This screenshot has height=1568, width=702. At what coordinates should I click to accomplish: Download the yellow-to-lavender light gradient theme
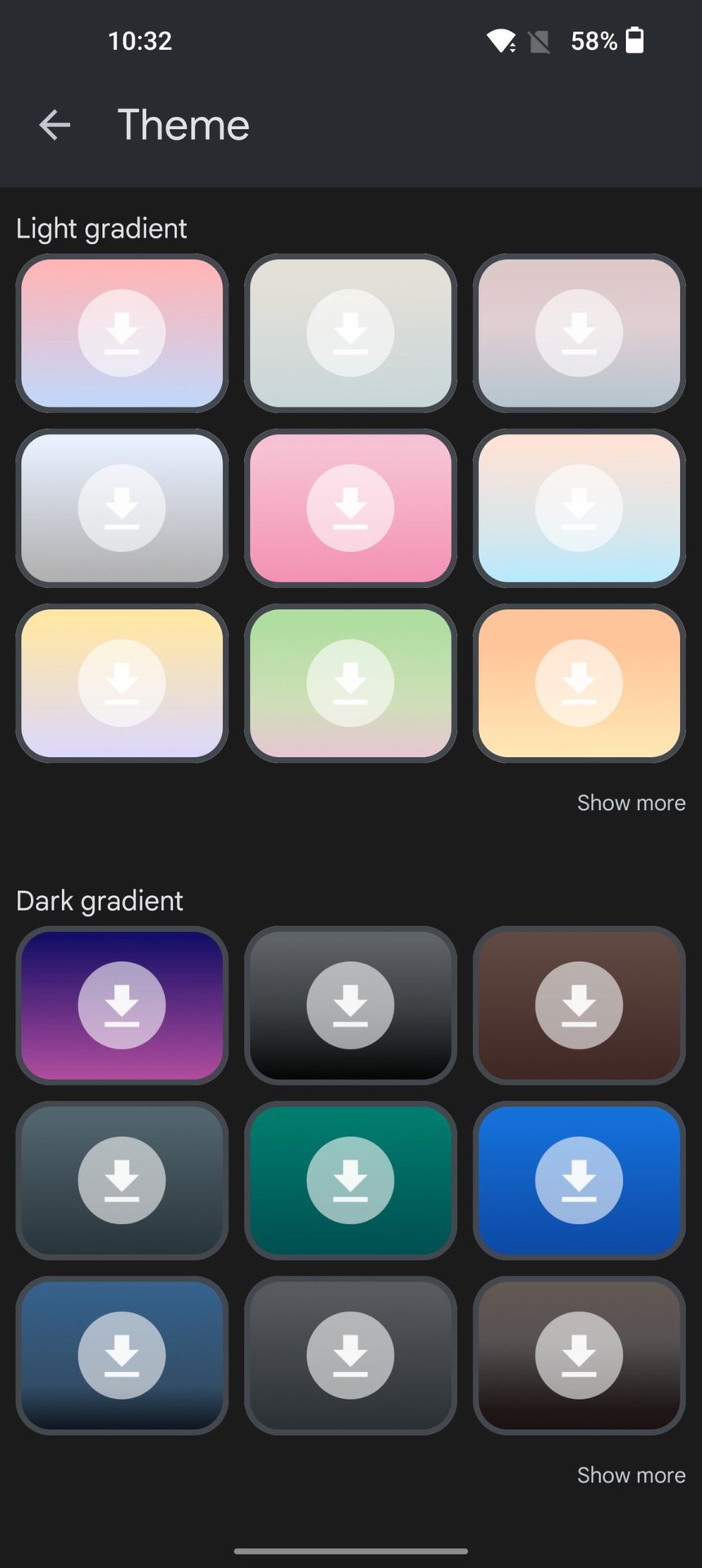tap(122, 683)
